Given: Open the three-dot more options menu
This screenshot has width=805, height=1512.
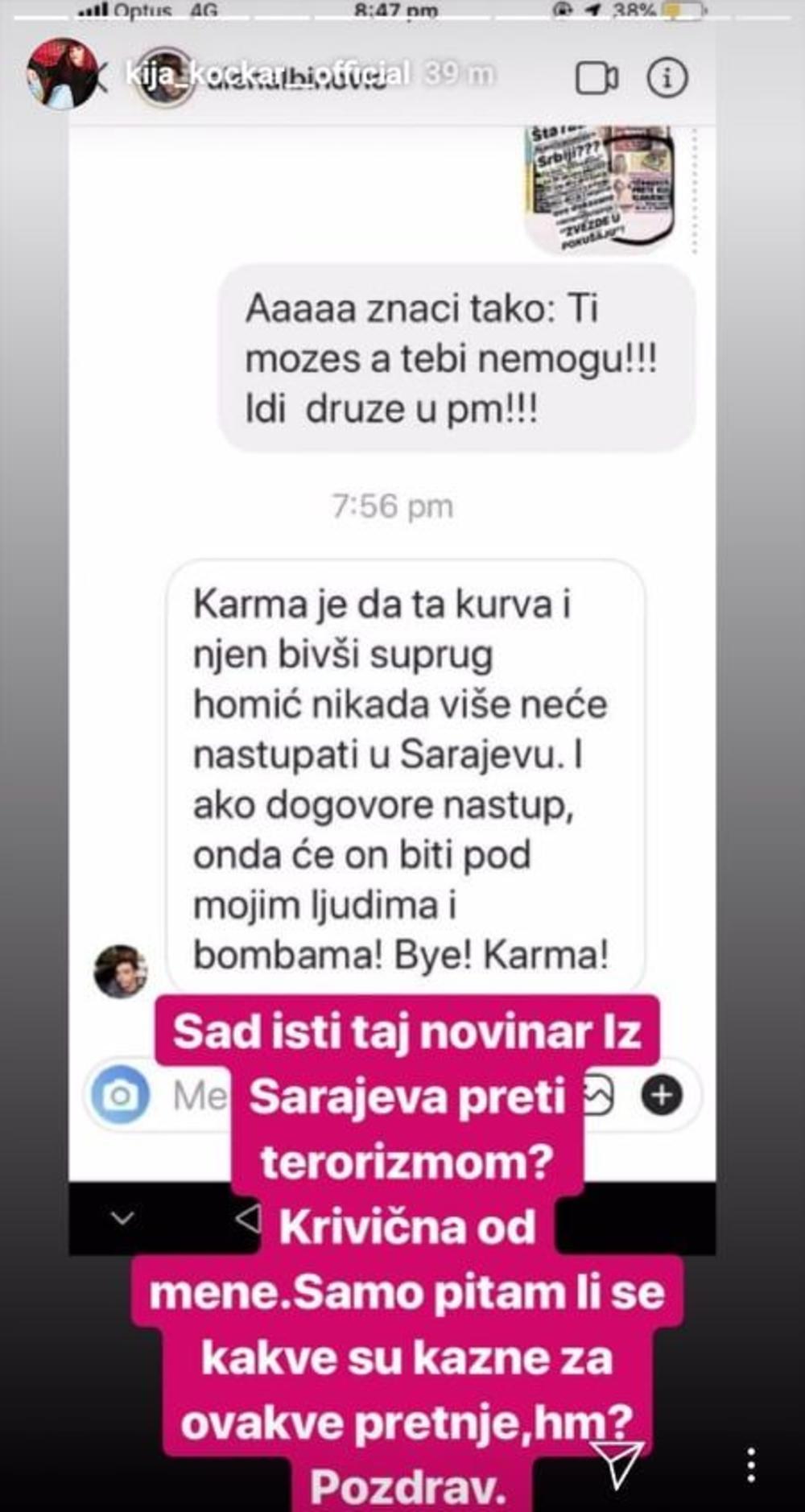Looking at the screenshot, I should click(751, 1464).
